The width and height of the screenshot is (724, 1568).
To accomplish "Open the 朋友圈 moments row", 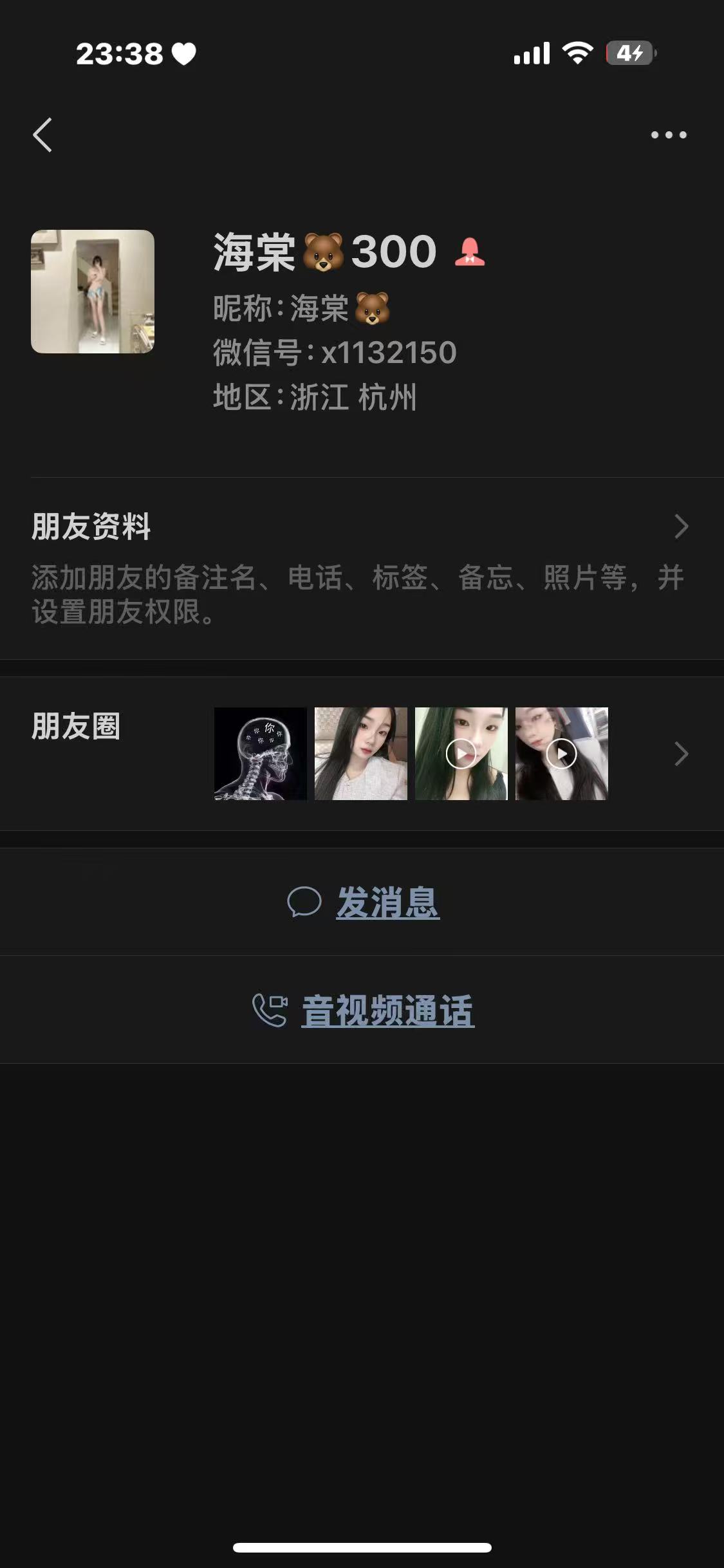I will click(x=360, y=754).
